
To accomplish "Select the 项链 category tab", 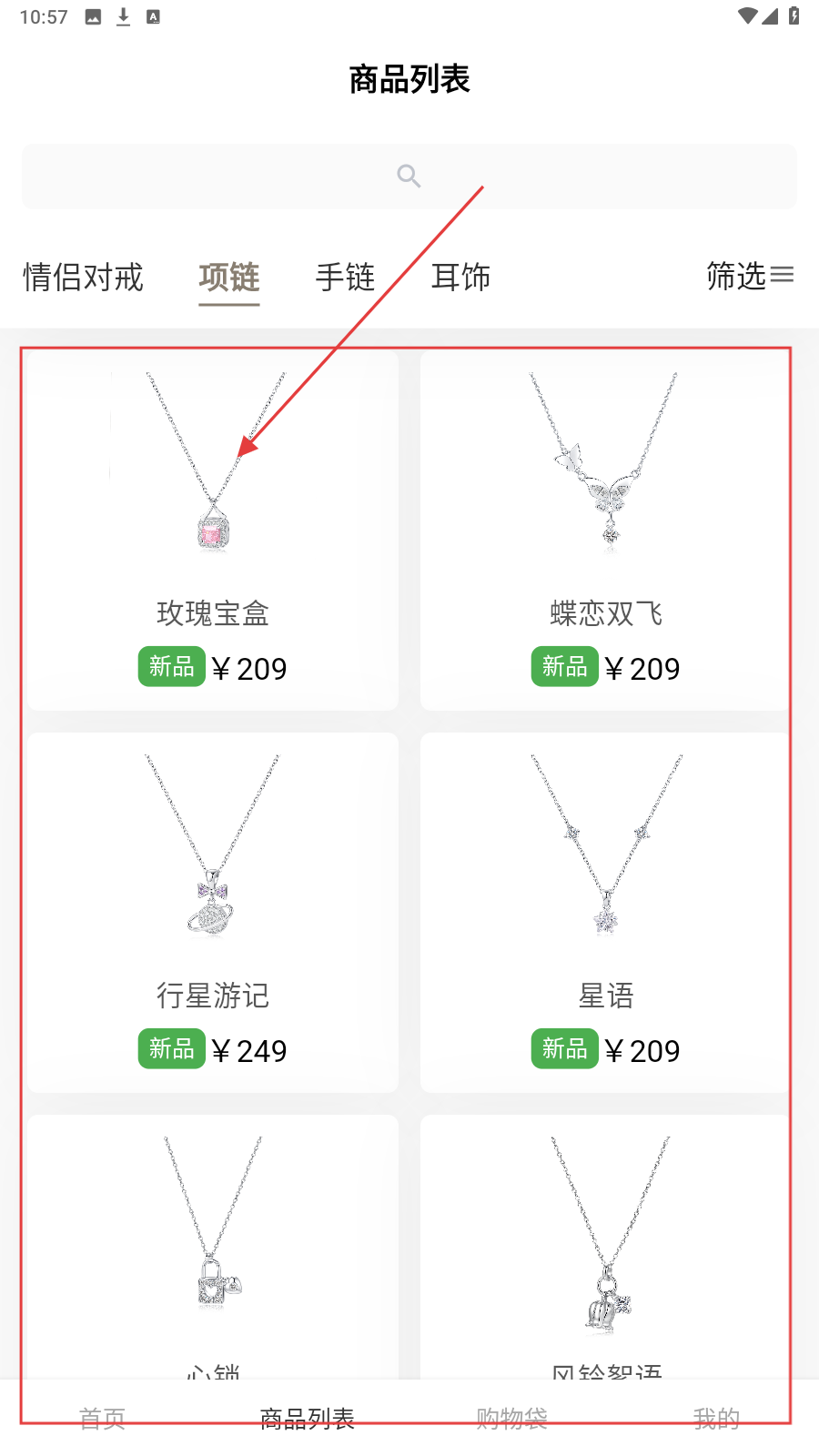I will point(229,277).
